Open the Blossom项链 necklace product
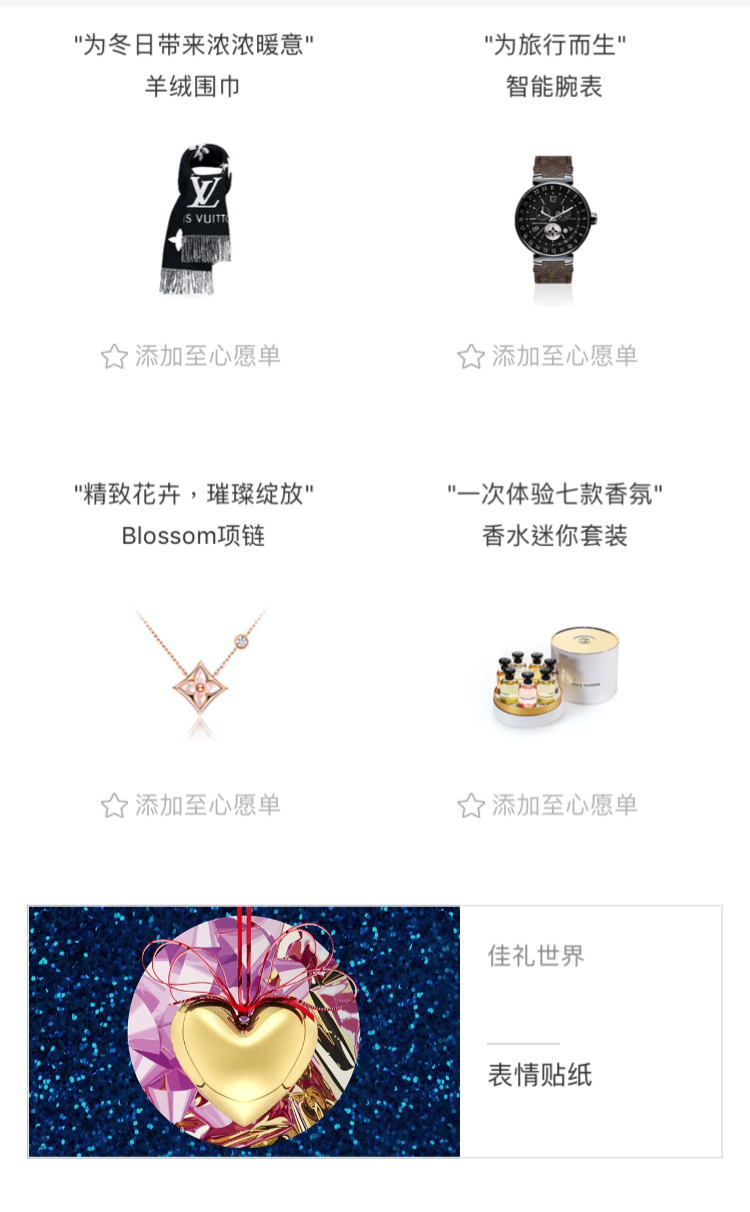Viewport: 750px width, 1212px height. [203, 672]
